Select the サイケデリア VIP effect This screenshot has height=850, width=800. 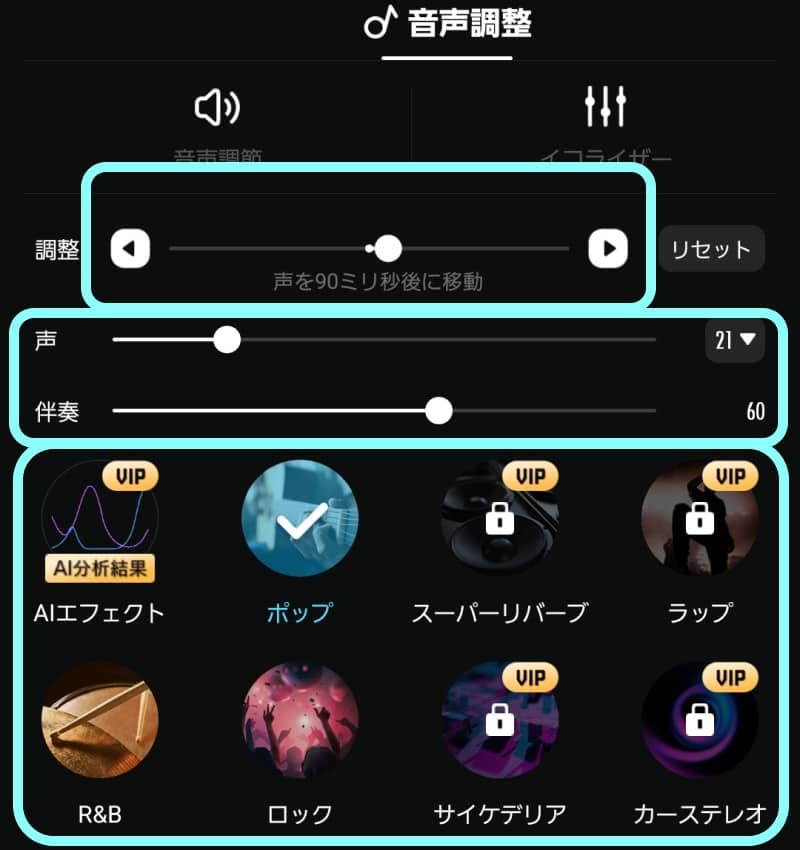(499, 720)
